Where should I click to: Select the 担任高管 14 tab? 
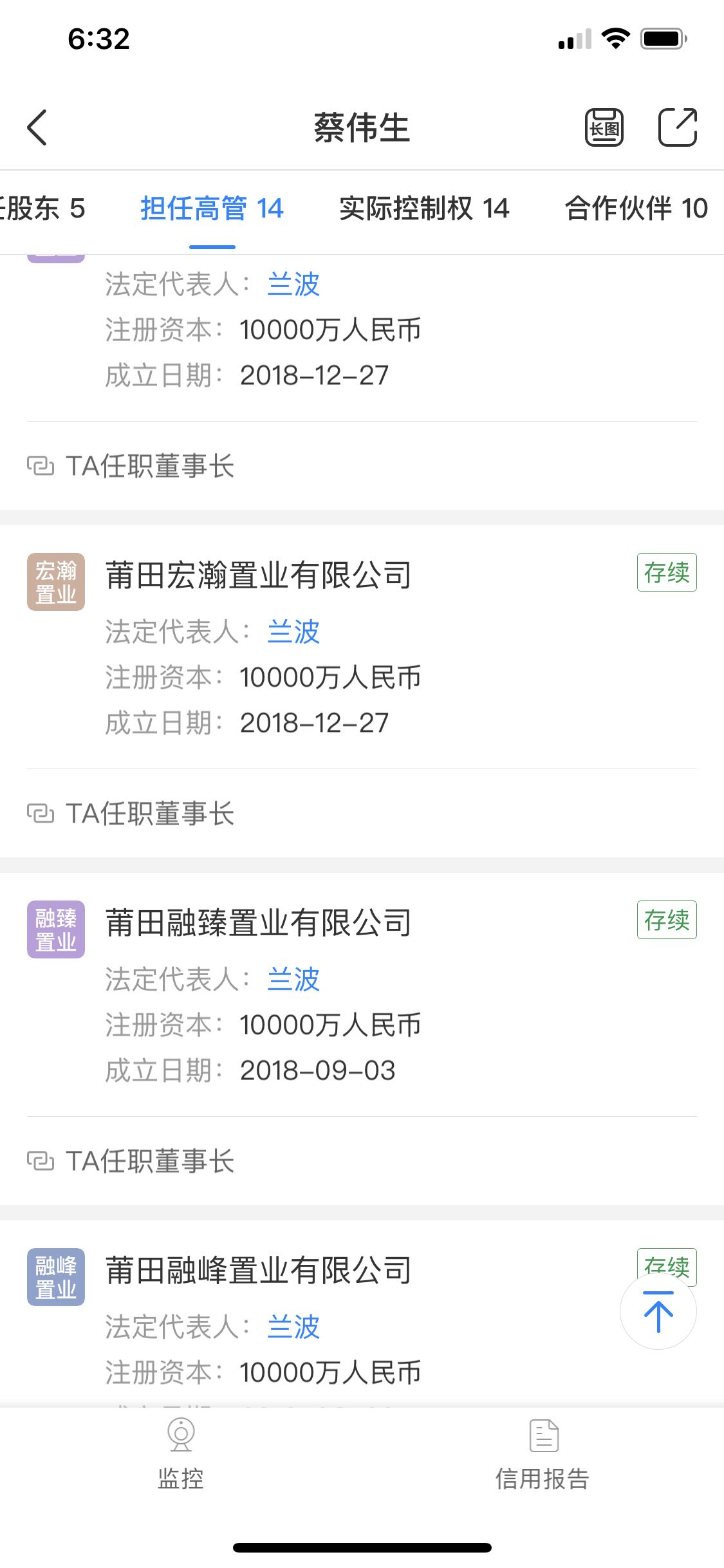pos(212,209)
